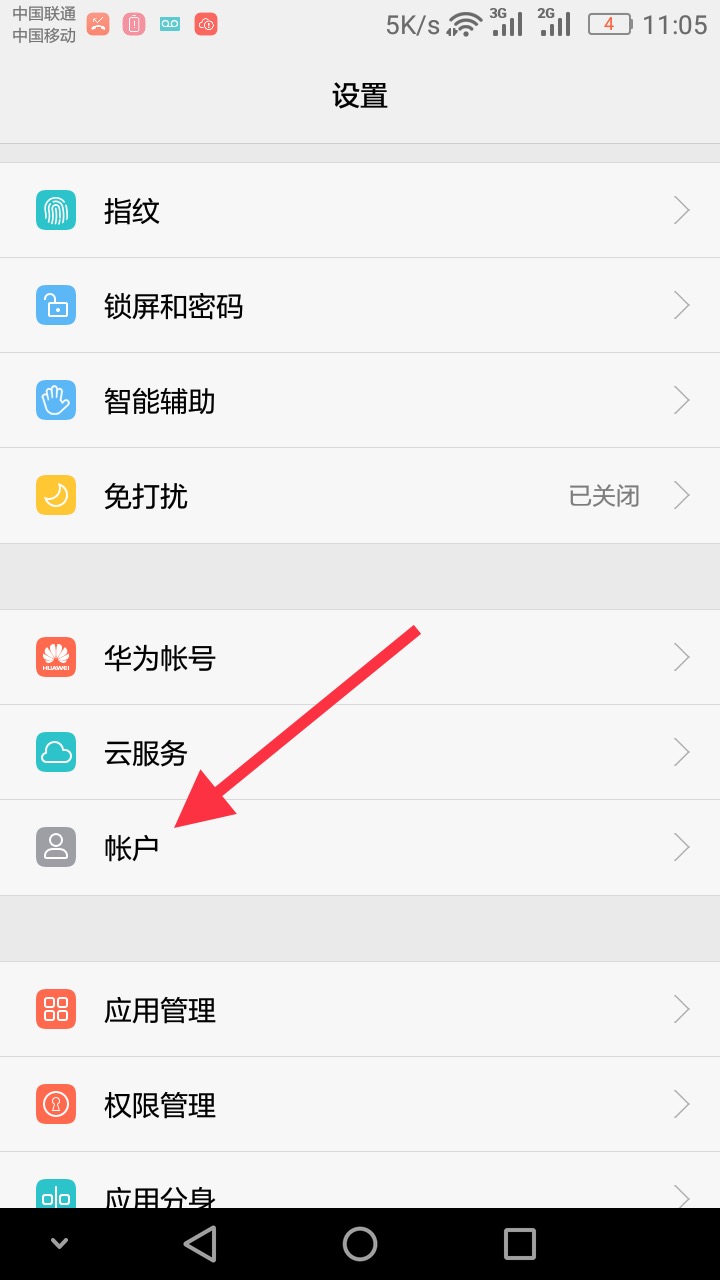Select the blue hand icon for 智能辅助
Viewport: 720px width, 1280px height.
click(55, 399)
